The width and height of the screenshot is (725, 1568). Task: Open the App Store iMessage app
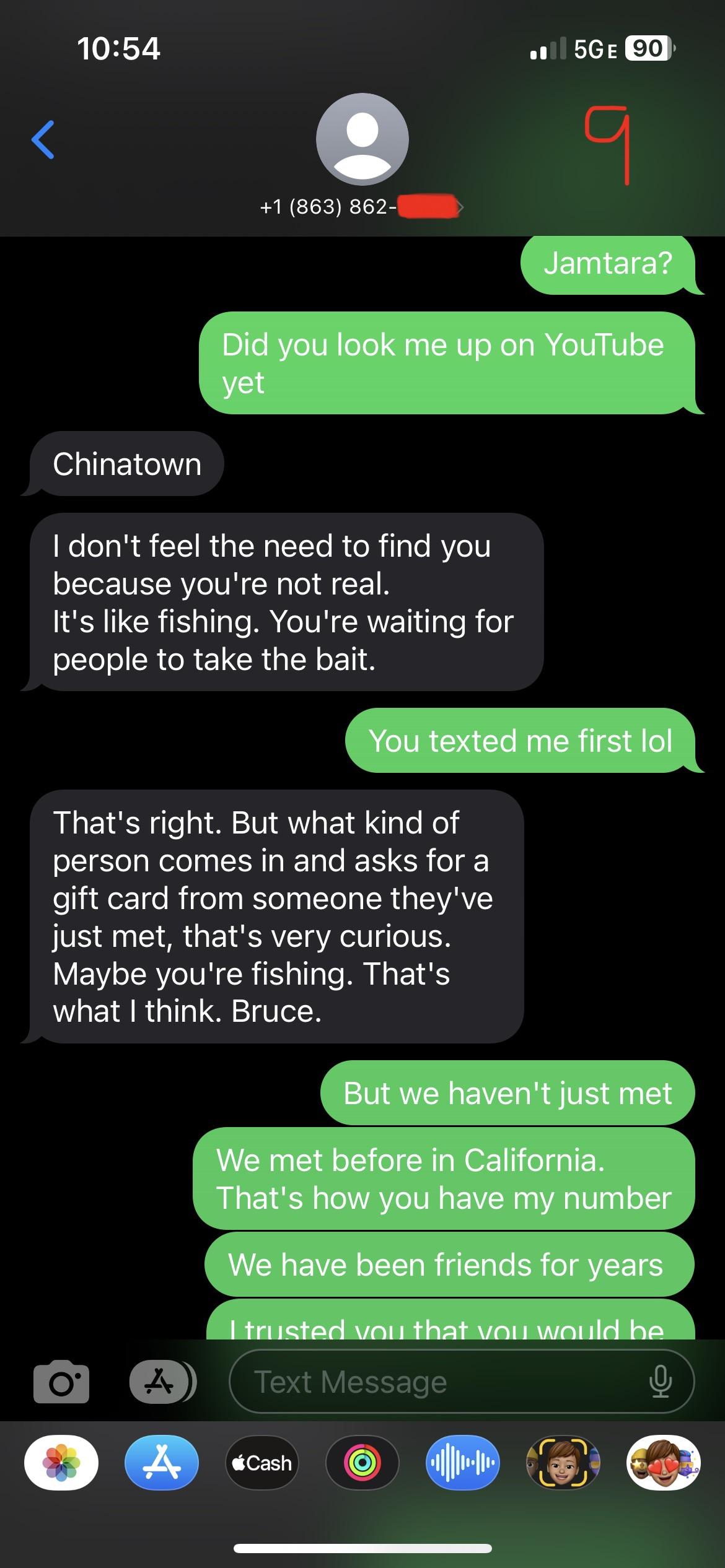[x=161, y=1463]
